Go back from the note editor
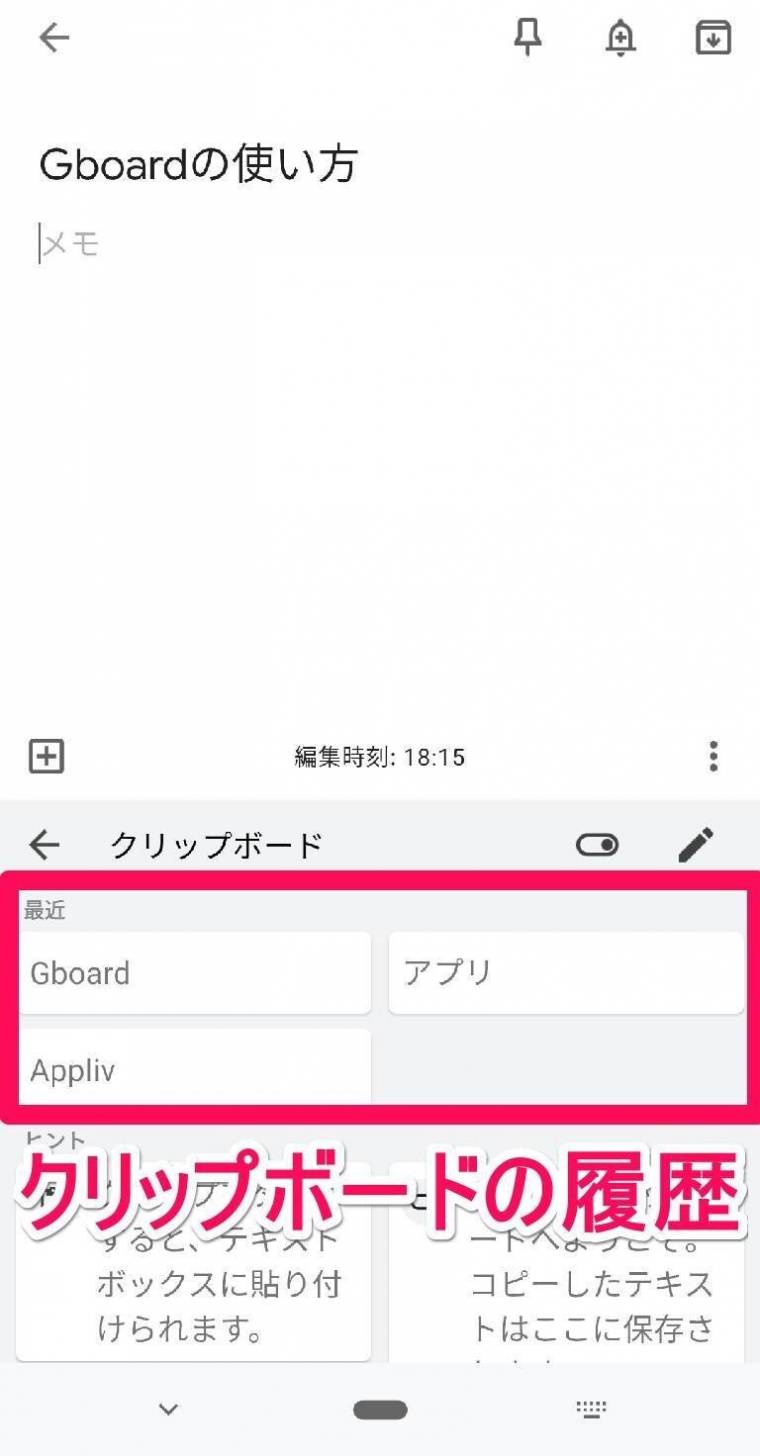Image resolution: width=760 pixels, height=1456 pixels. (54, 38)
